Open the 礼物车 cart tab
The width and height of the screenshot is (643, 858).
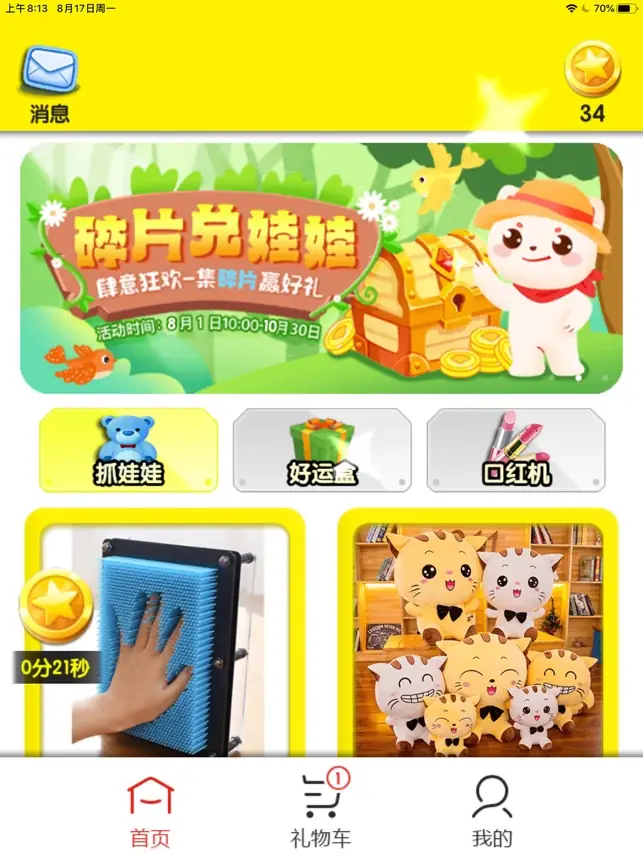click(x=321, y=812)
